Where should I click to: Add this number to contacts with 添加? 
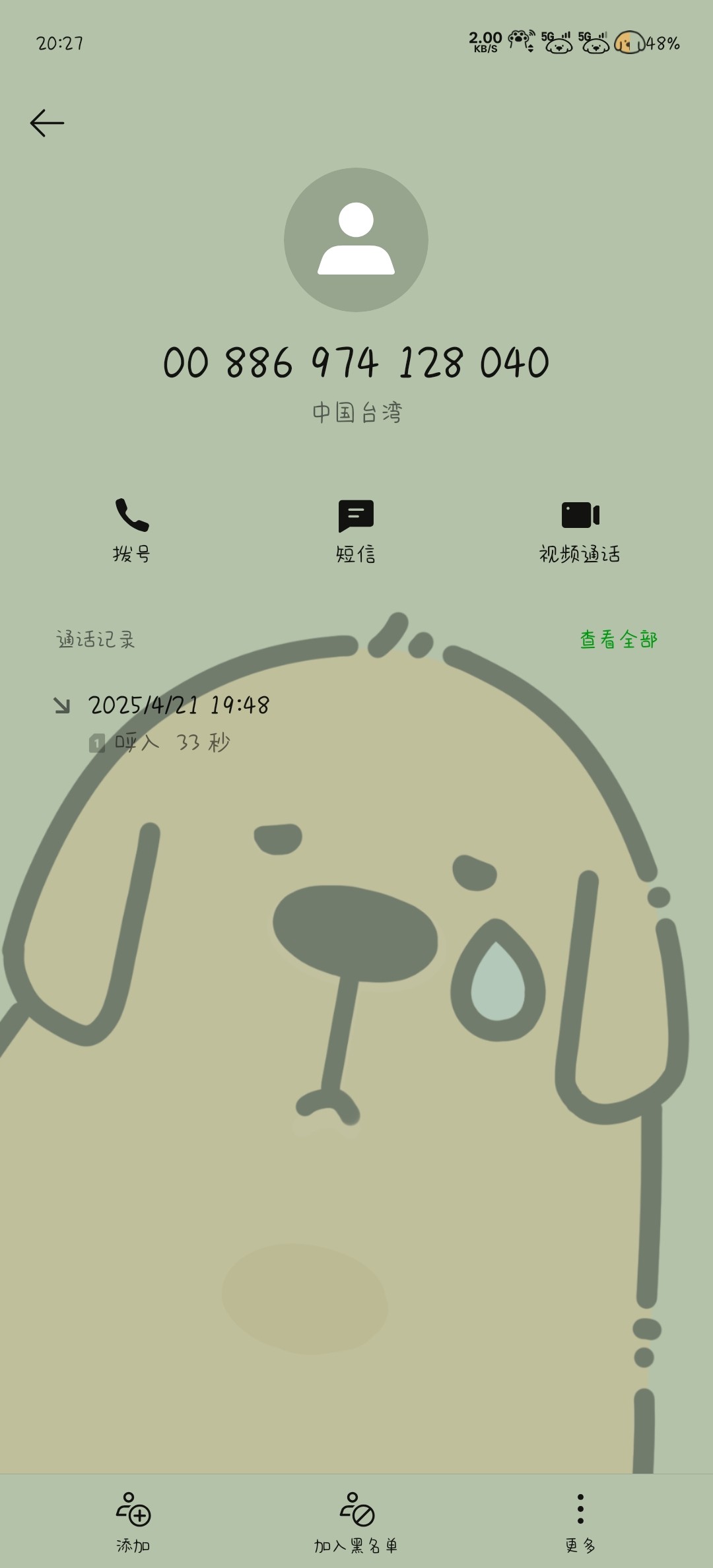coord(133,1517)
